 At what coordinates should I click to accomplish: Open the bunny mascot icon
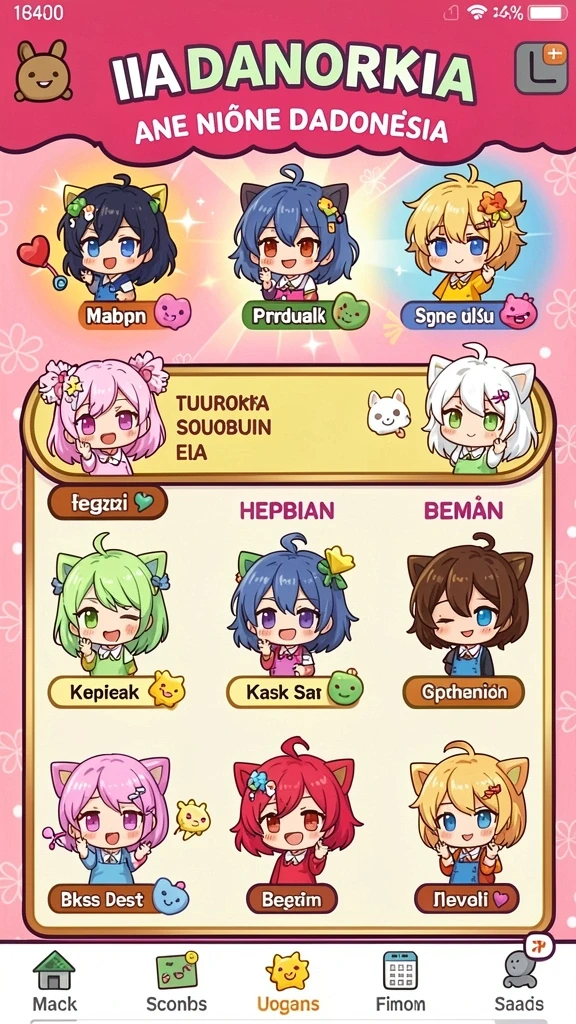pyautogui.click(x=43, y=71)
